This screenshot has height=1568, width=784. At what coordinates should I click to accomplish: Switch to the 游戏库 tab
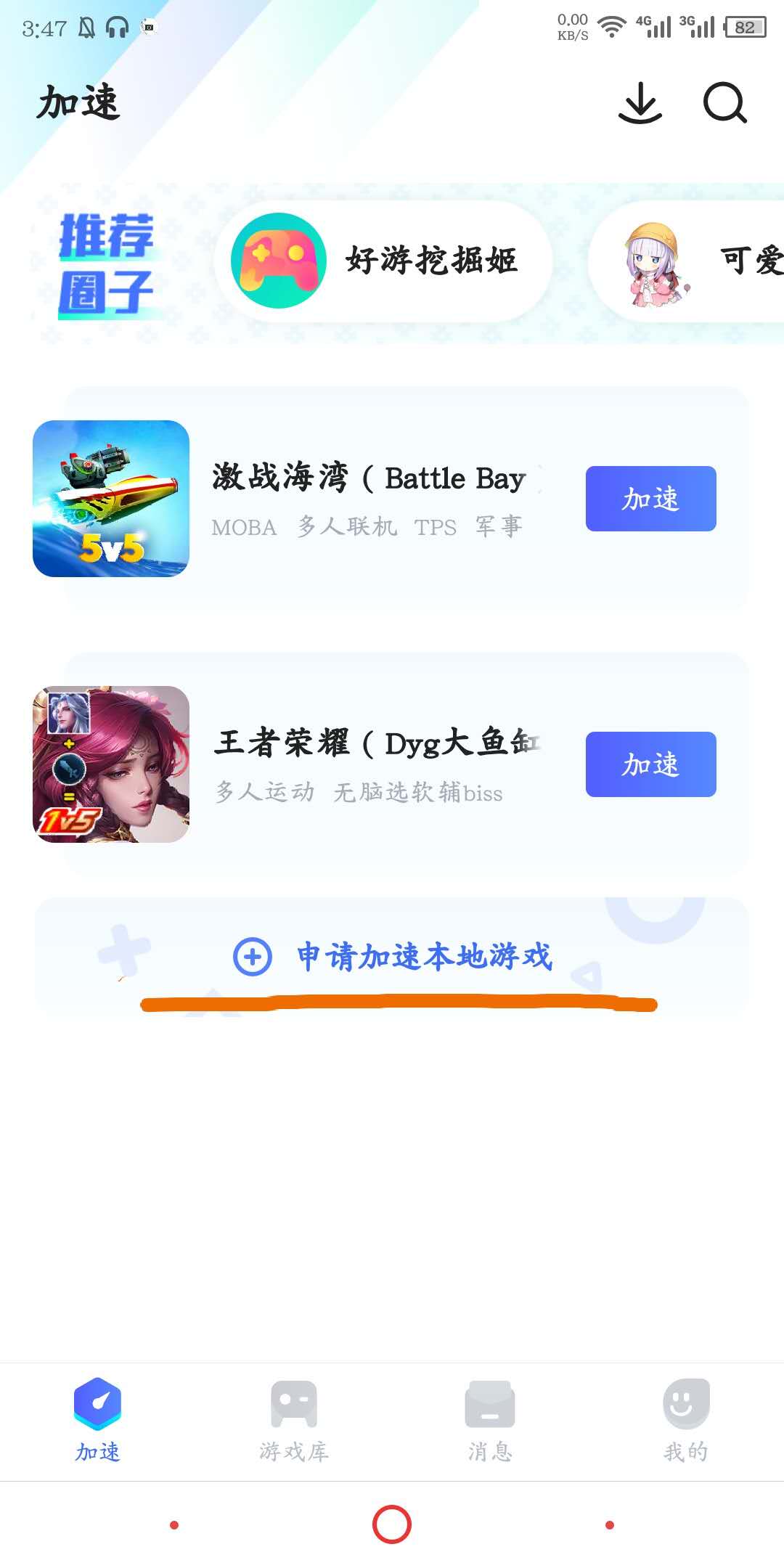click(x=294, y=1421)
